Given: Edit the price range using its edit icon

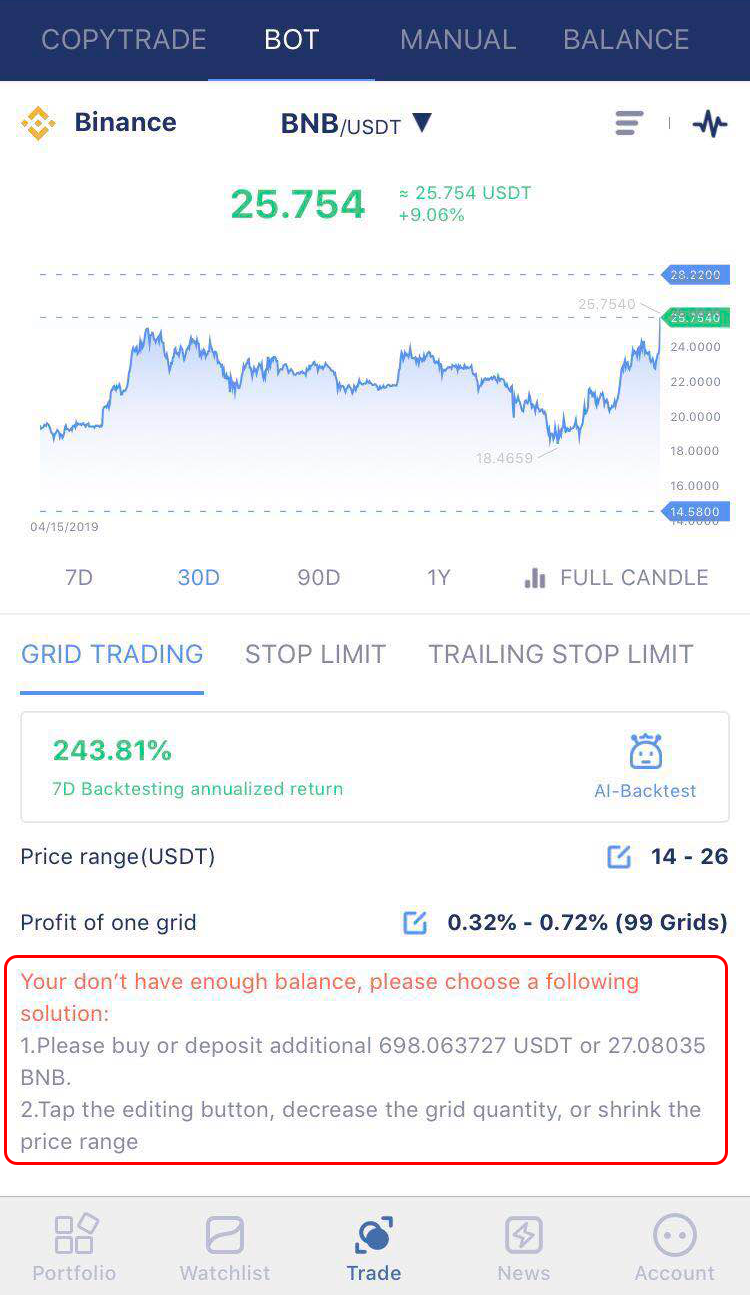Looking at the screenshot, I should (617, 857).
